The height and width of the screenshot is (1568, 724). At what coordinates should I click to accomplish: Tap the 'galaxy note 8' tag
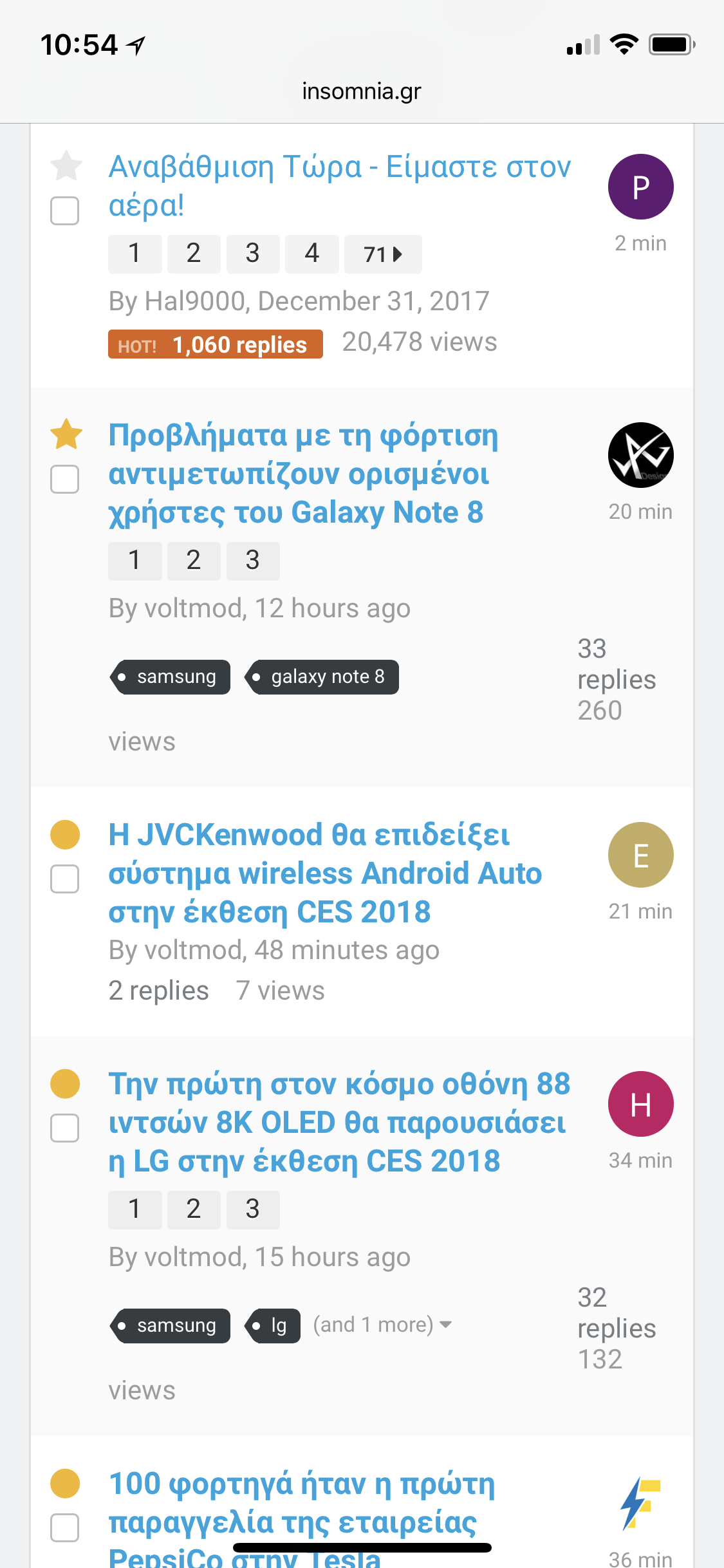[x=322, y=677]
